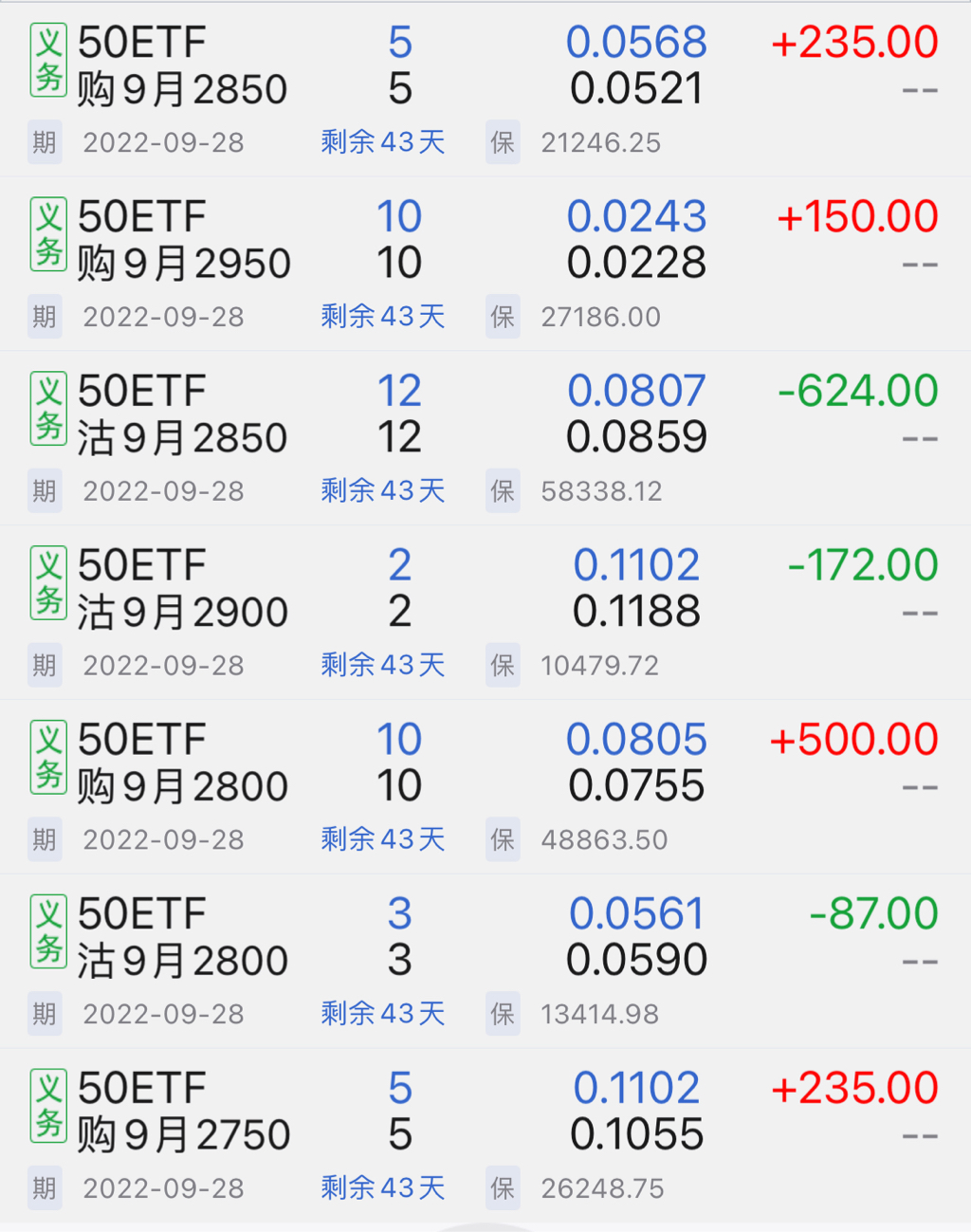971x1232 pixels.
Task: Select the 50ETF 购9月2950 position row
Action: point(182,241)
